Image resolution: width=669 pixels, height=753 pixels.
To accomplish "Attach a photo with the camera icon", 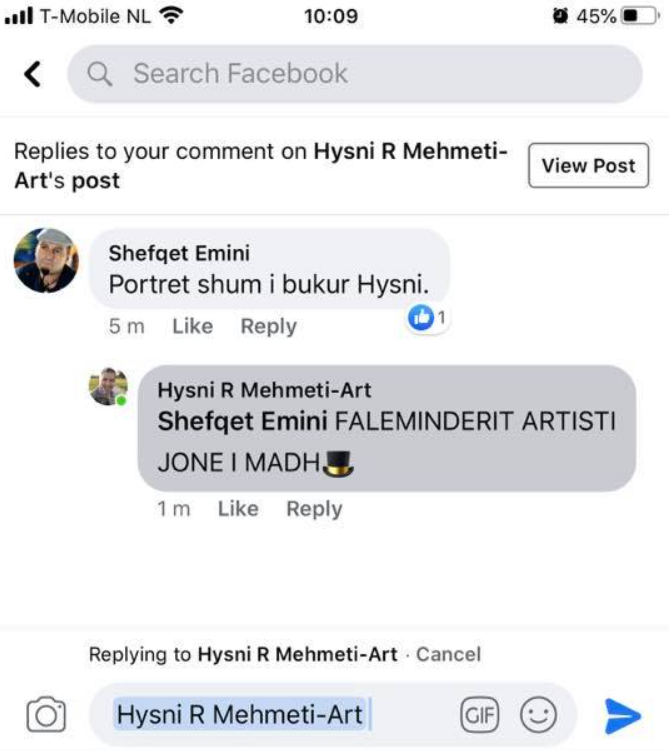I will pyautogui.click(x=46, y=715).
